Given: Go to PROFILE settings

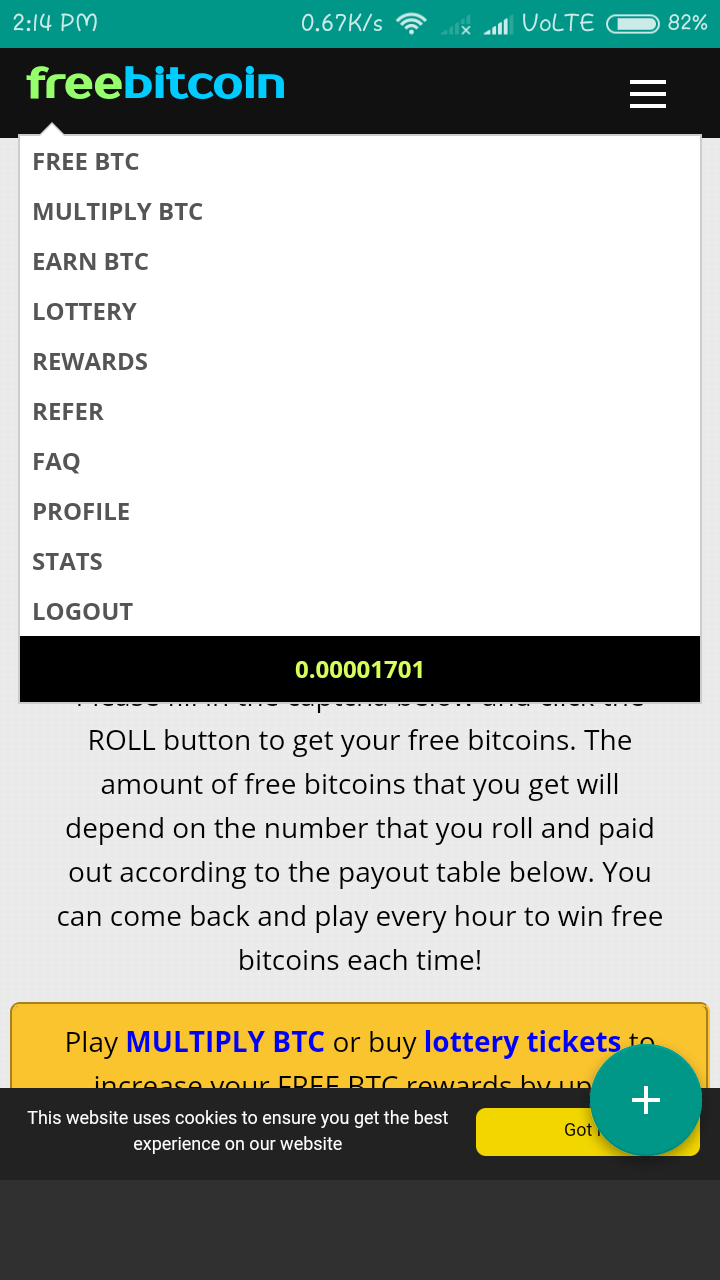Looking at the screenshot, I should point(82,512).
